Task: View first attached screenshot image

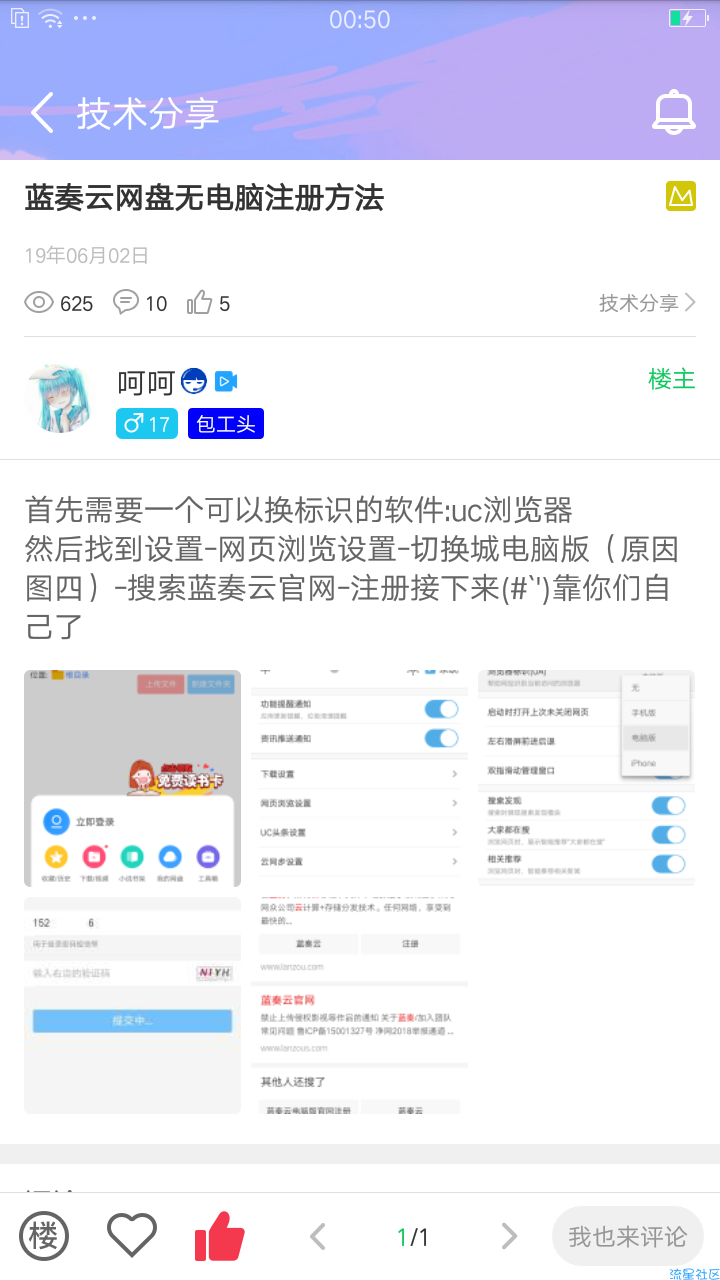Action: coord(132,778)
